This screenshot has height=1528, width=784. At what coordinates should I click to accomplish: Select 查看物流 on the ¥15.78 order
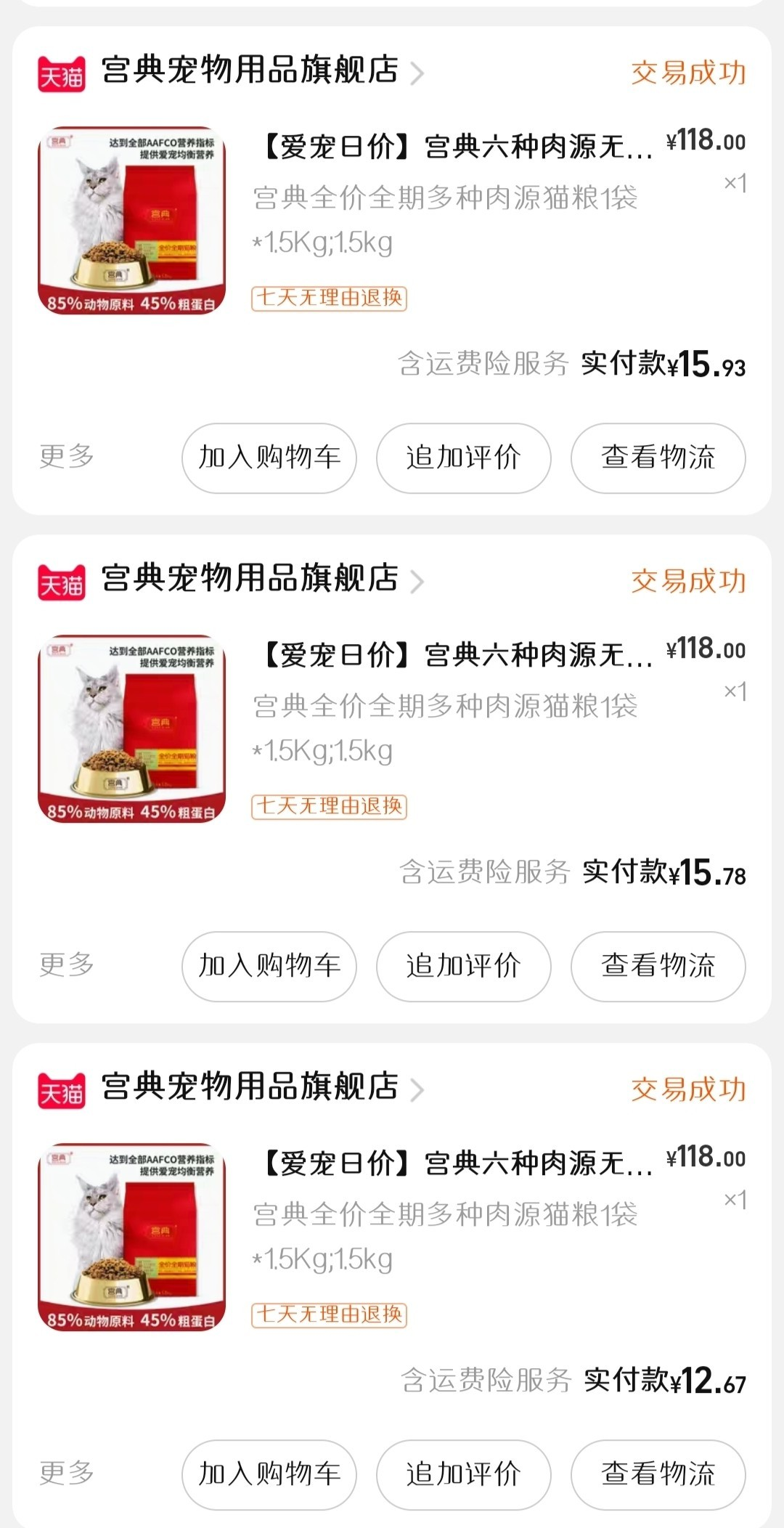(x=658, y=967)
